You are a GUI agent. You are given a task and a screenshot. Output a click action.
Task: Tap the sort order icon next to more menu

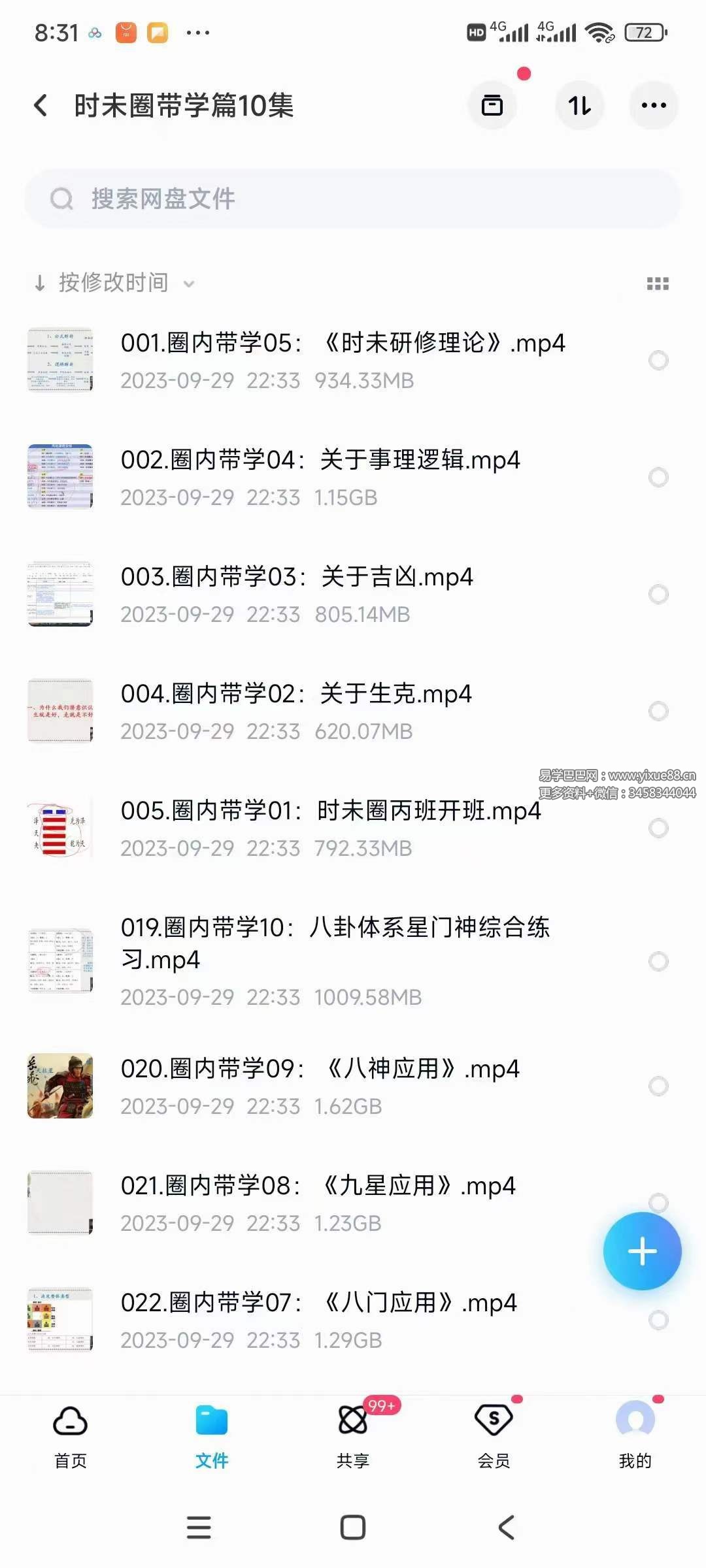pos(579,105)
